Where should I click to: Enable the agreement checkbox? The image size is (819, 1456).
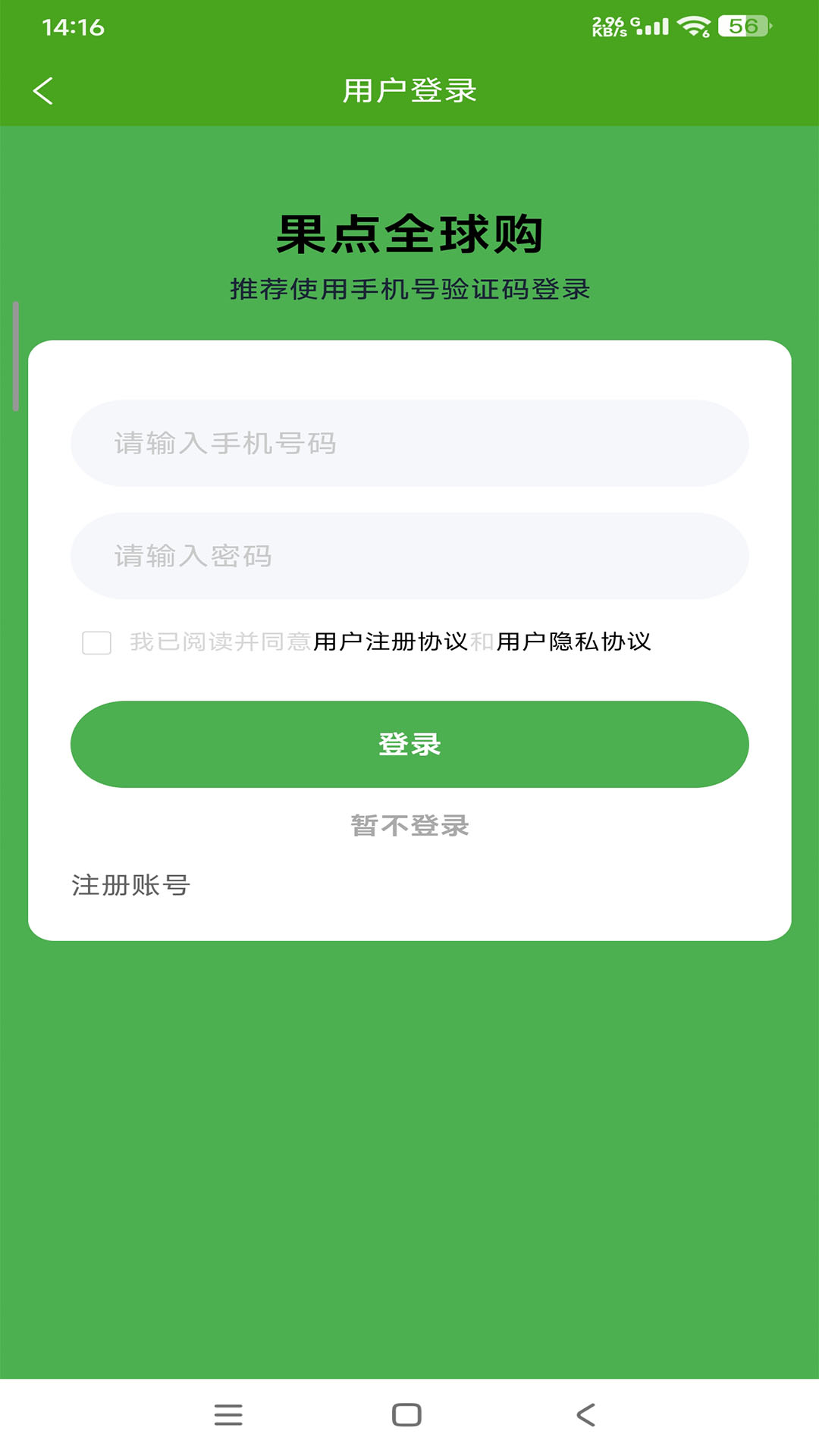(x=94, y=644)
